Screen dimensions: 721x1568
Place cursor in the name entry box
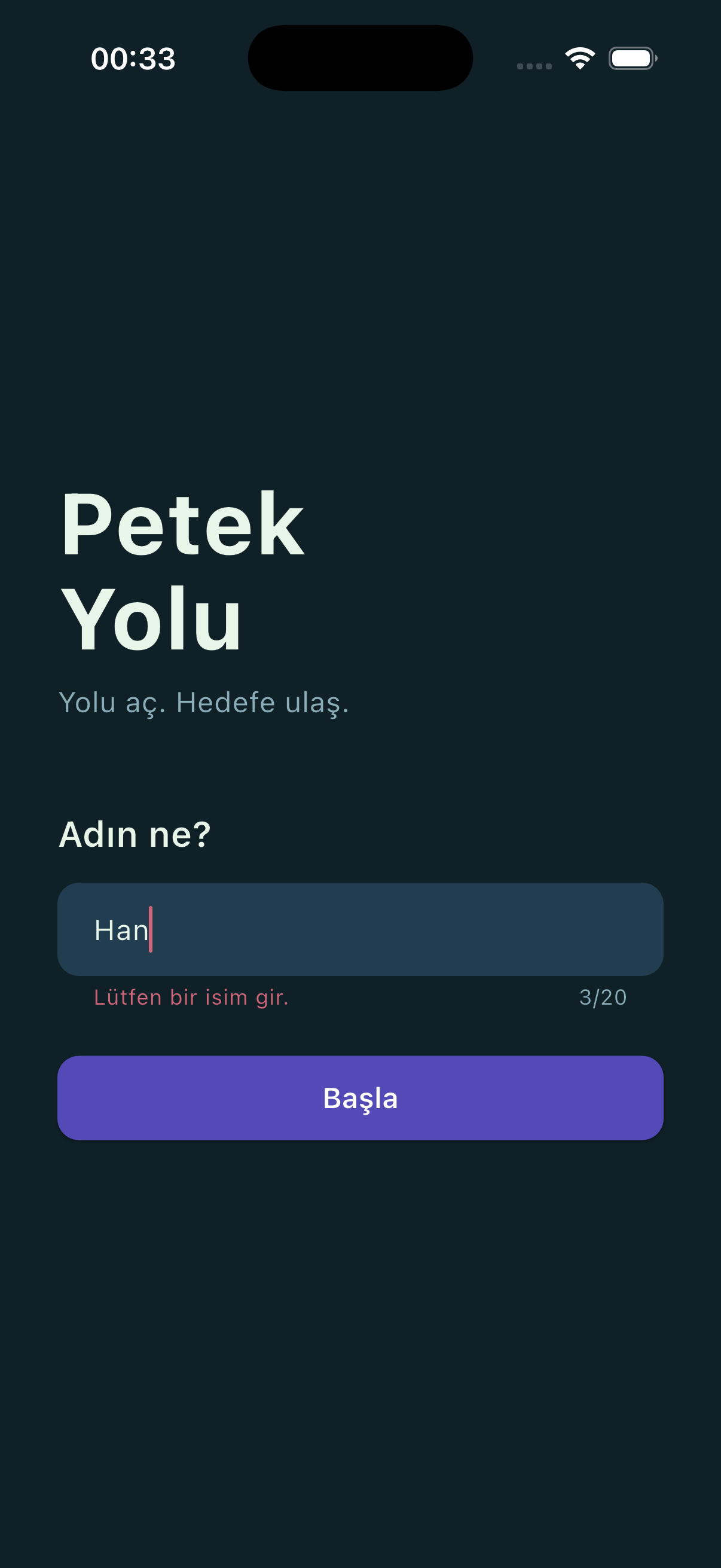point(360,929)
